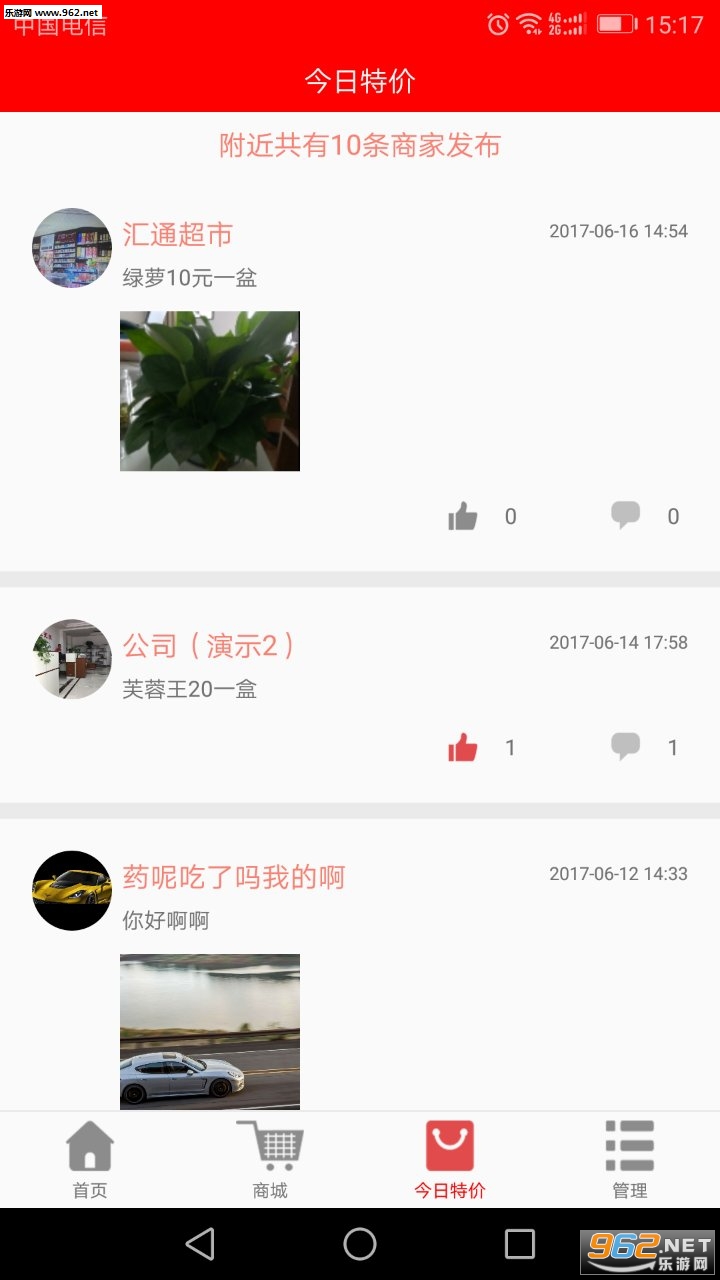The height and width of the screenshot is (1280, 720).
Task: Switch to the 首页 tab
Action: click(x=90, y=1160)
